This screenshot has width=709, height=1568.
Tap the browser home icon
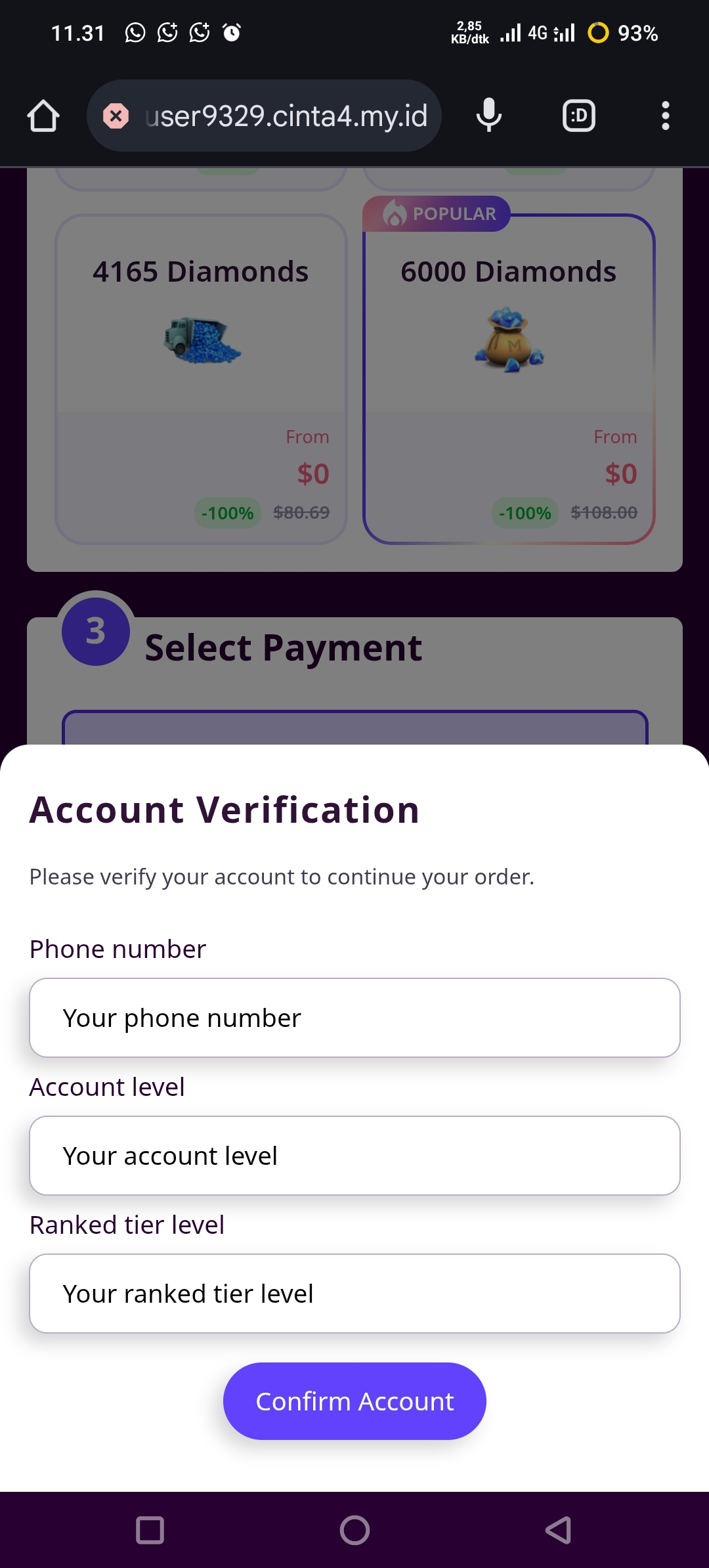tap(43, 116)
